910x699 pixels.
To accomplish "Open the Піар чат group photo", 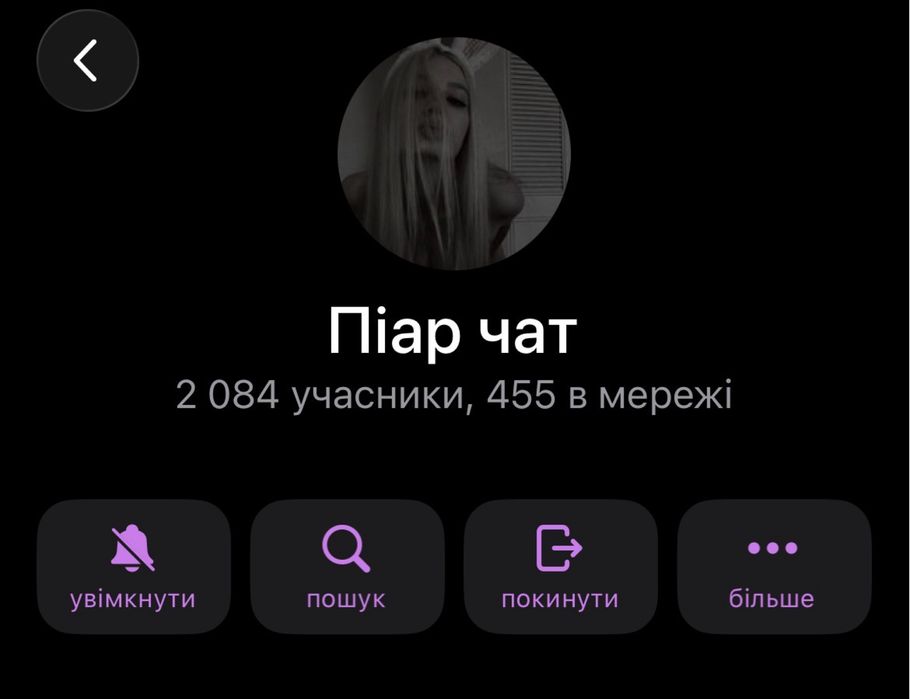I will (453, 154).
